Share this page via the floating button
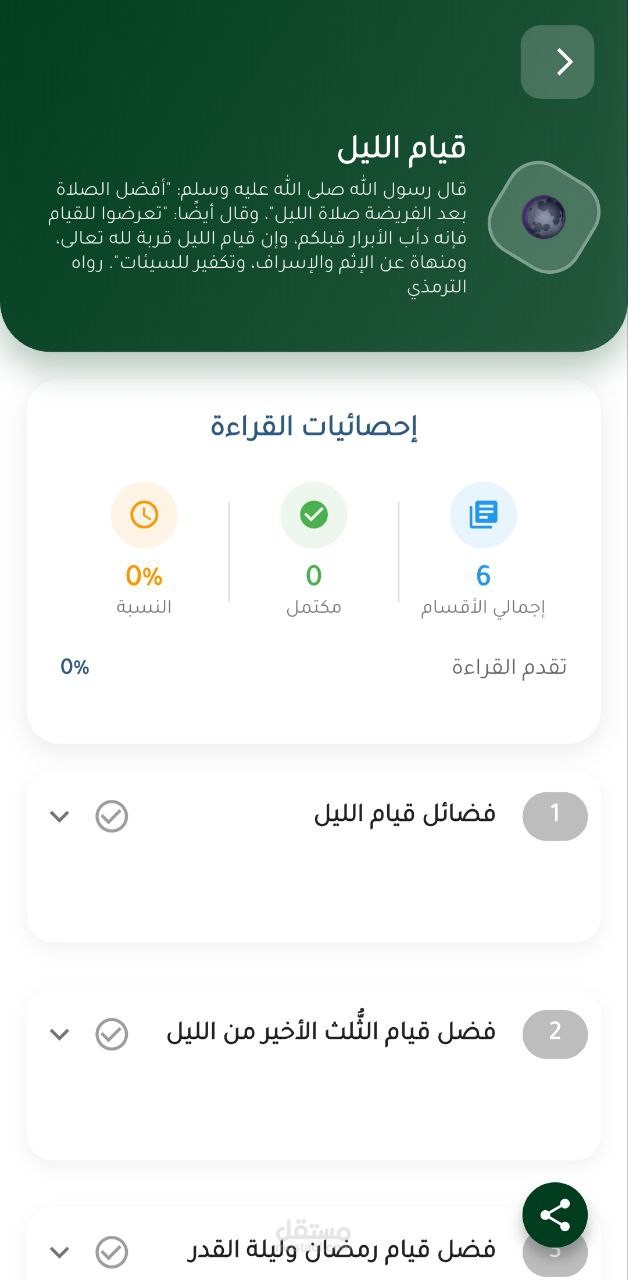This screenshot has width=628, height=1280. (555, 1215)
